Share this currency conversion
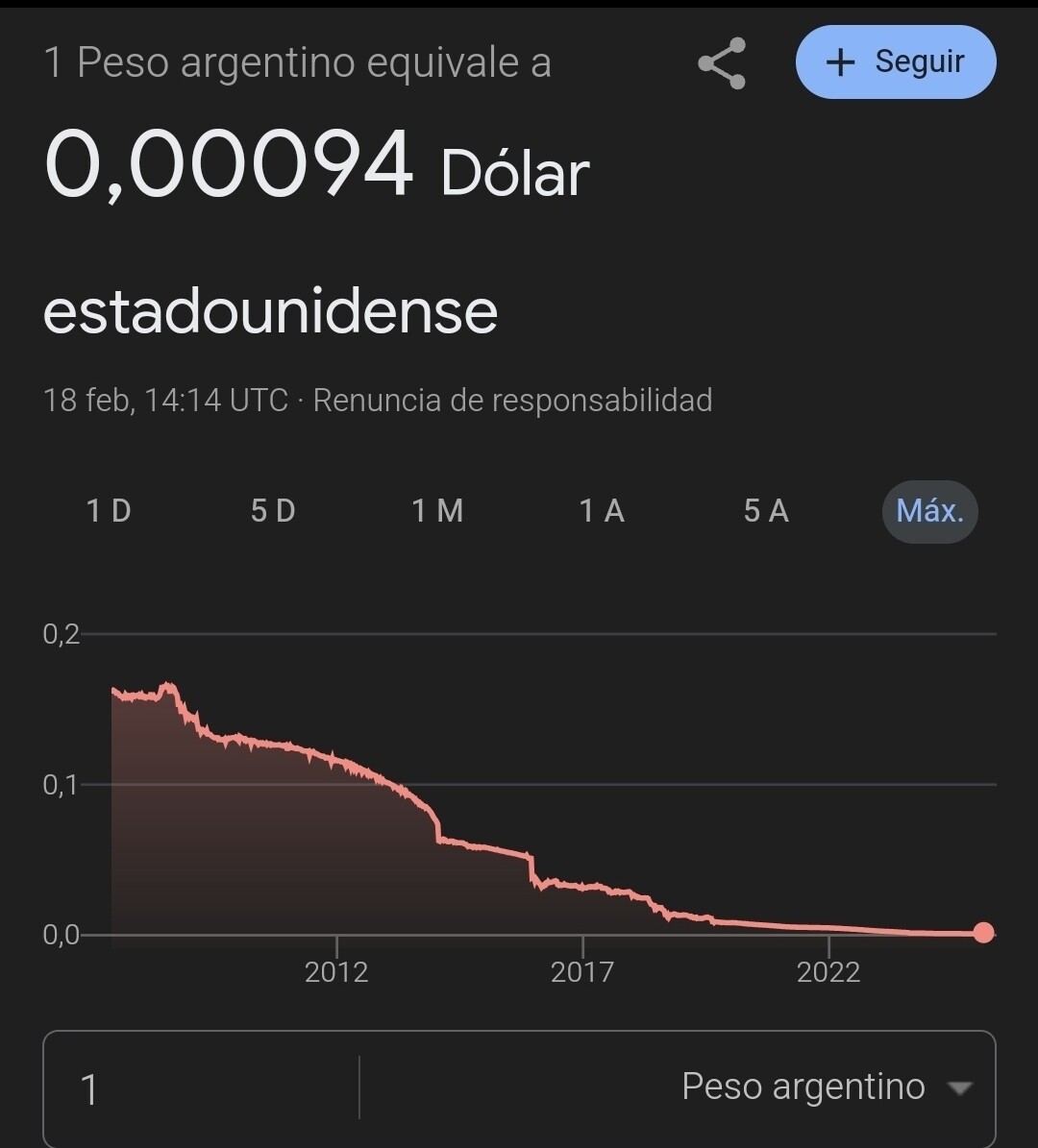 (x=721, y=63)
